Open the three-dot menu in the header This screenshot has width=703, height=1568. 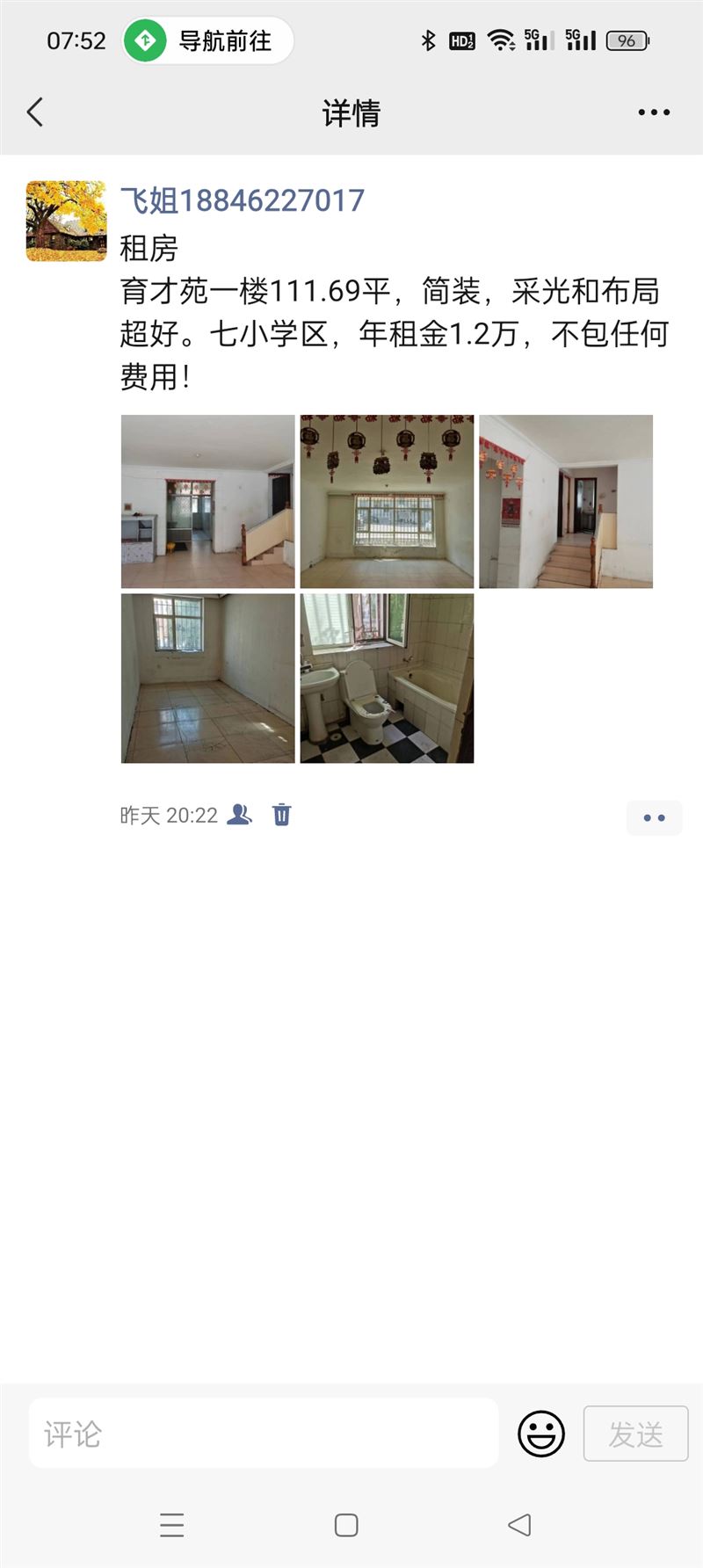pyautogui.click(x=654, y=113)
